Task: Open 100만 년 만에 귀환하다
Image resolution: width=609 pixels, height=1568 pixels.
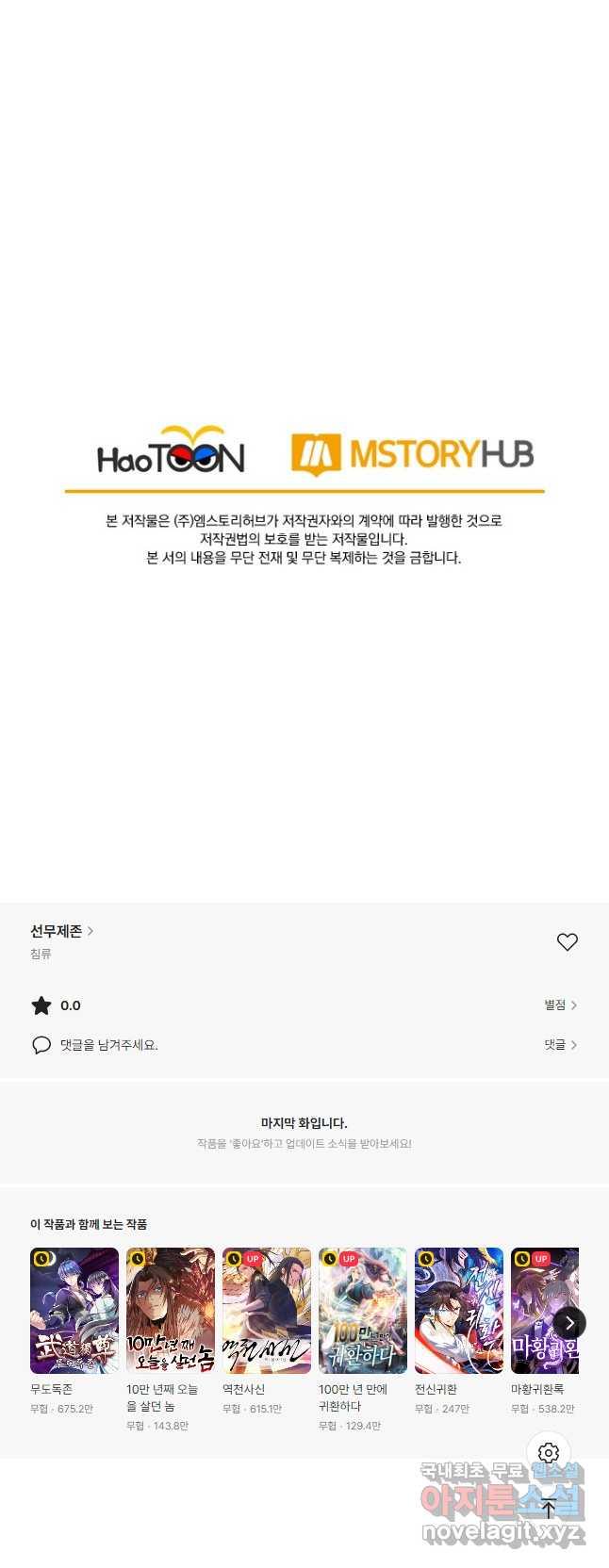Action: 363,1311
